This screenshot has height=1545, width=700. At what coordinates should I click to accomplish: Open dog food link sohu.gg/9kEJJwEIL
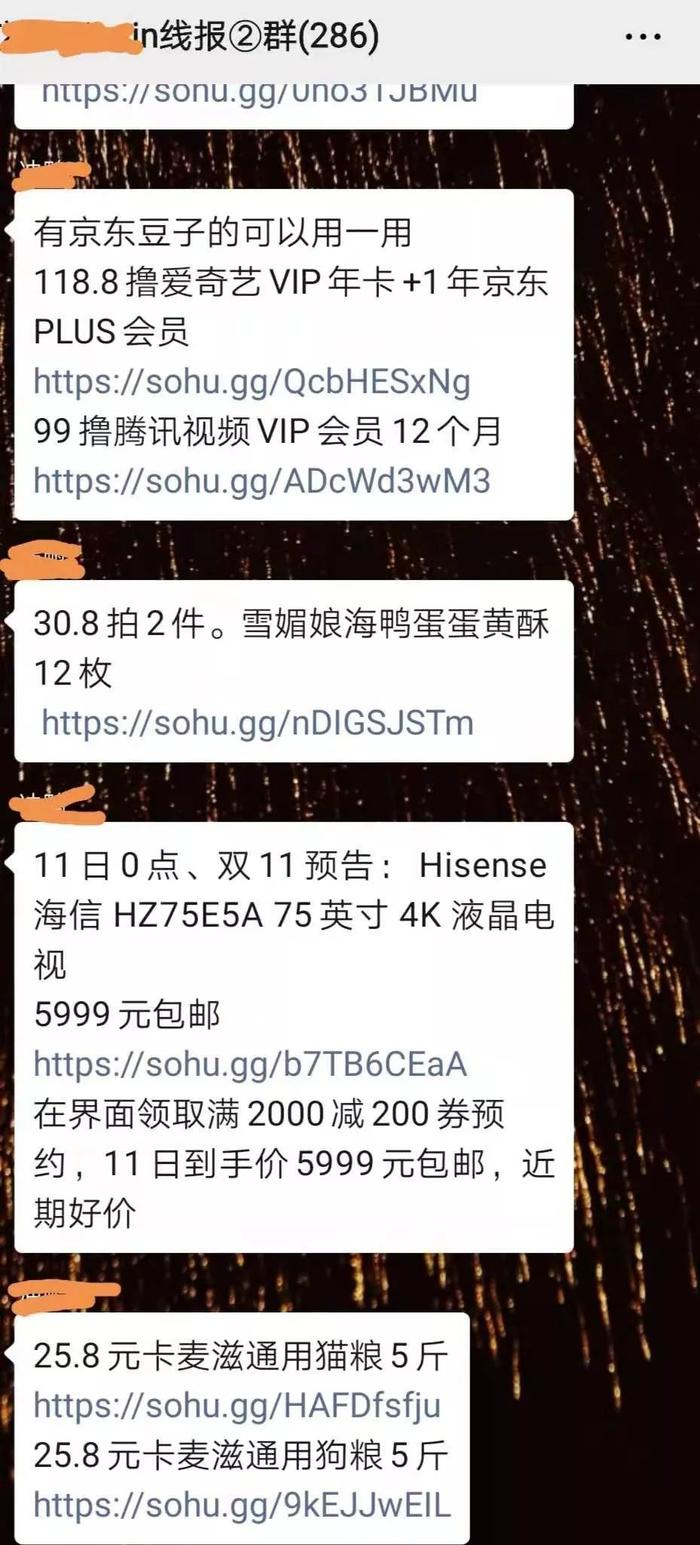tap(242, 1505)
